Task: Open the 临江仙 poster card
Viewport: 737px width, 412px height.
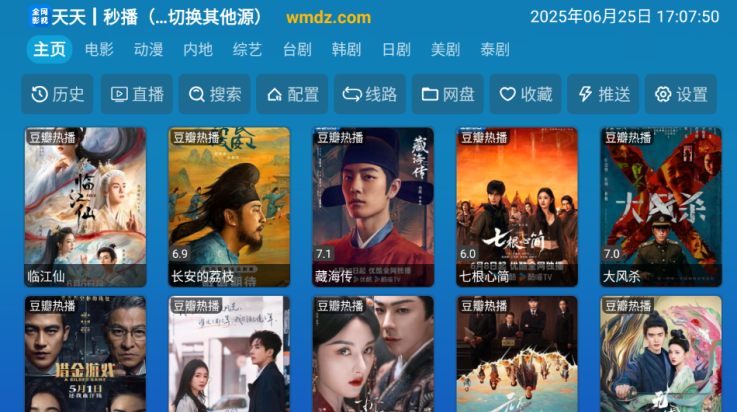Action: pyautogui.click(x=85, y=207)
